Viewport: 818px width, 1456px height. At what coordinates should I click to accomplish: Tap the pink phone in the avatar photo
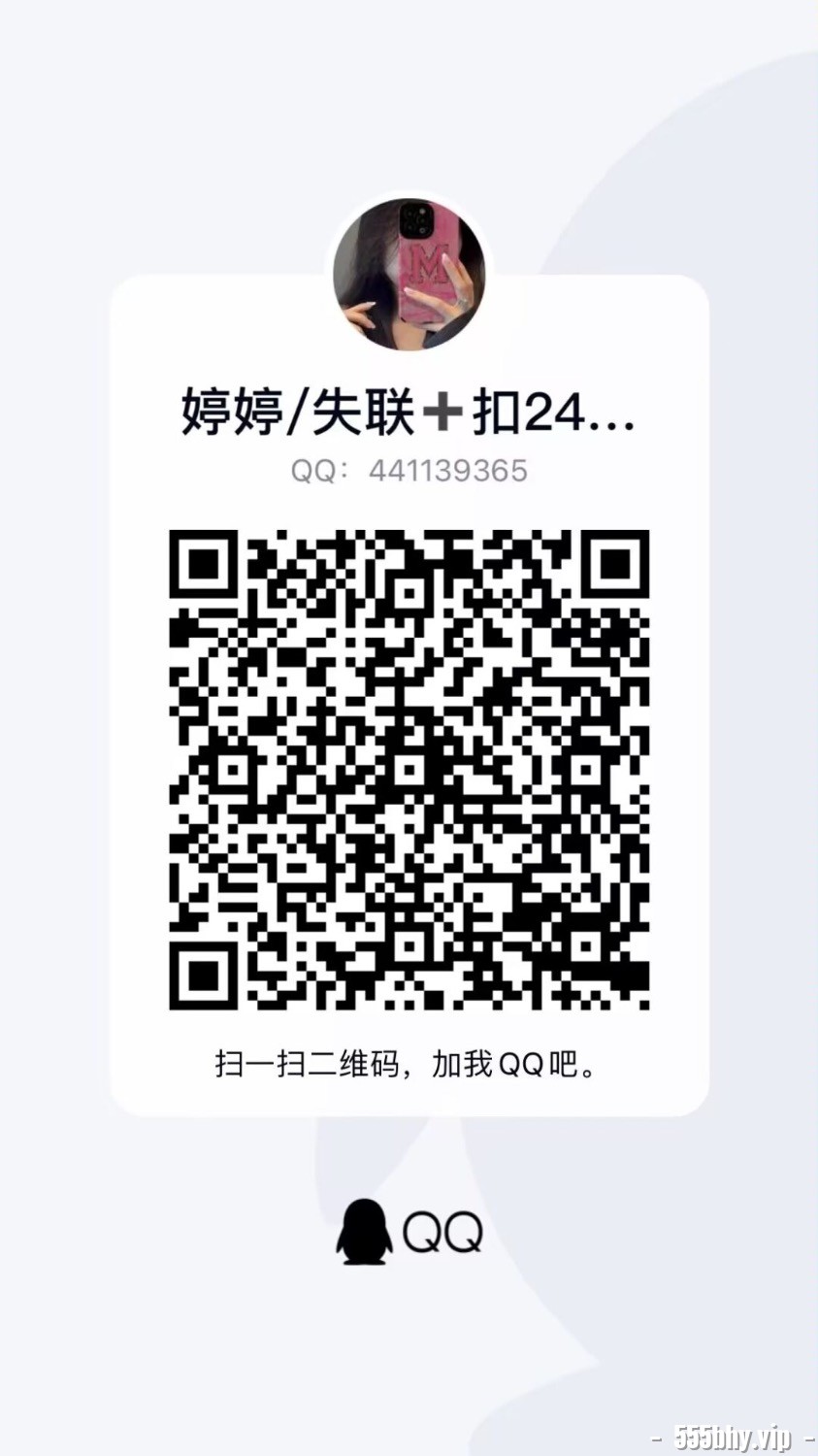point(427,262)
